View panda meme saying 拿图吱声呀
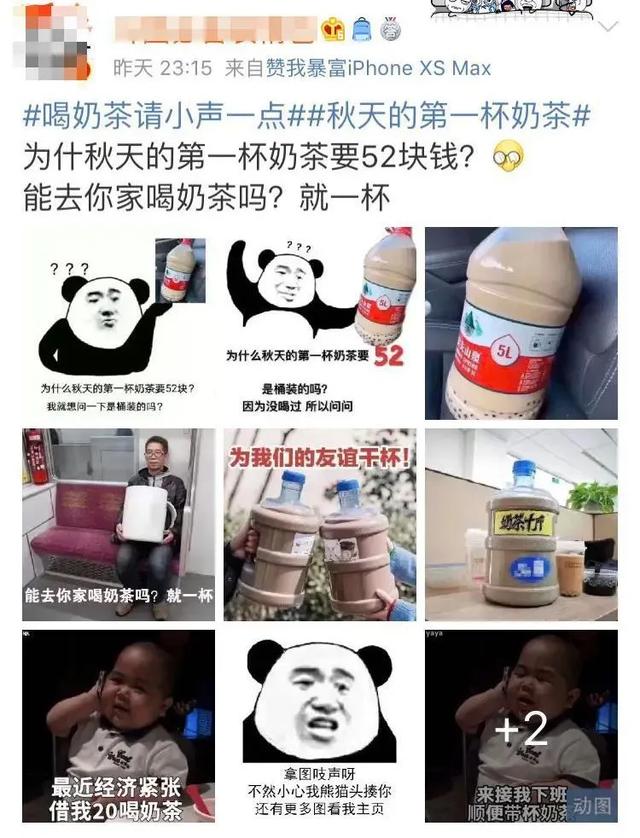This screenshot has height=838, width=640. tap(319, 726)
